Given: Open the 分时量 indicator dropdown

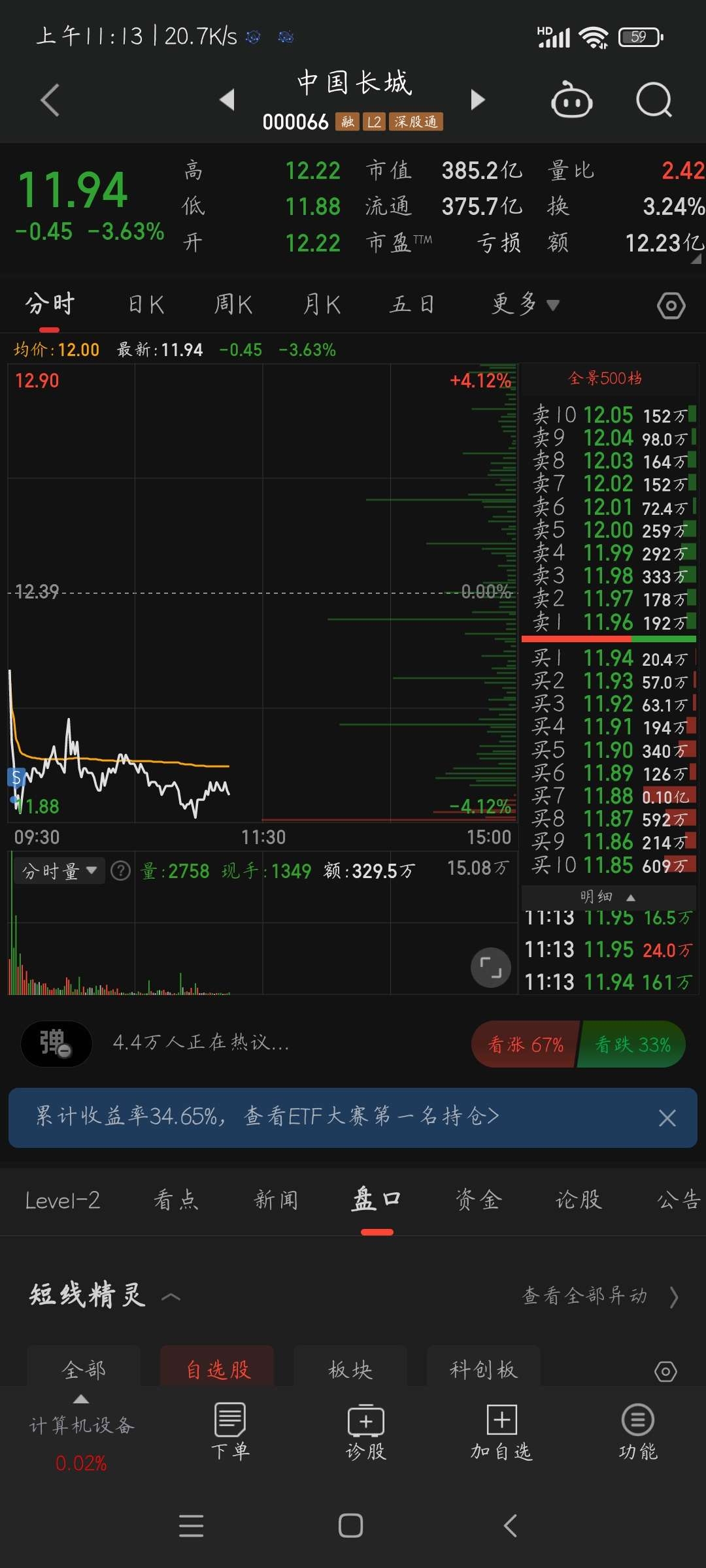Looking at the screenshot, I should click(x=59, y=871).
